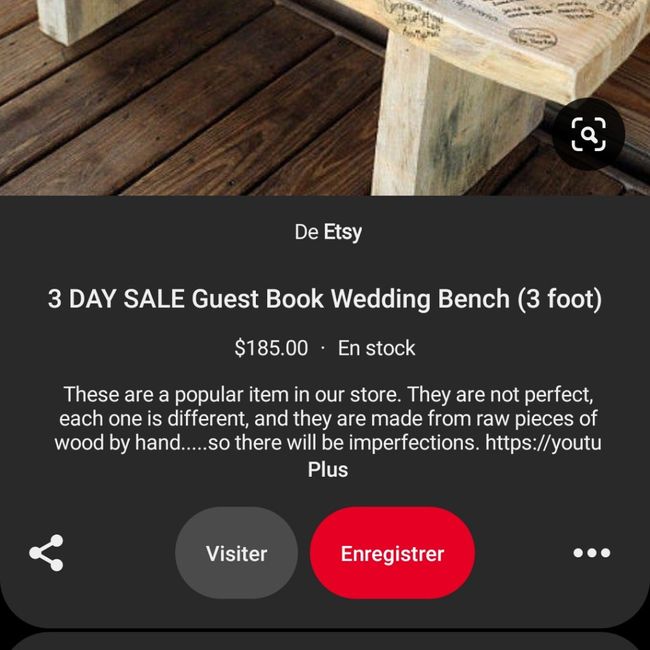Save the pin with Enregistrer

pyautogui.click(x=392, y=553)
